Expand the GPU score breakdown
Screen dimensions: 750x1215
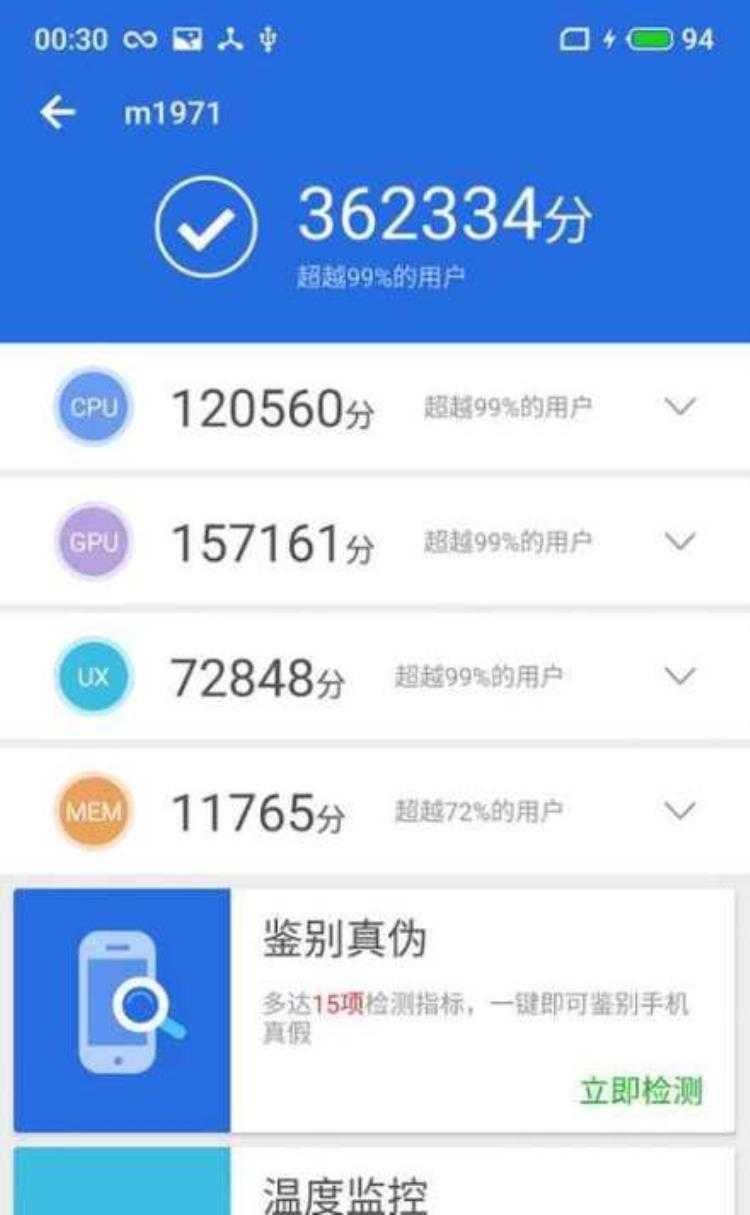pyautogui.click(x=679, y=541)
